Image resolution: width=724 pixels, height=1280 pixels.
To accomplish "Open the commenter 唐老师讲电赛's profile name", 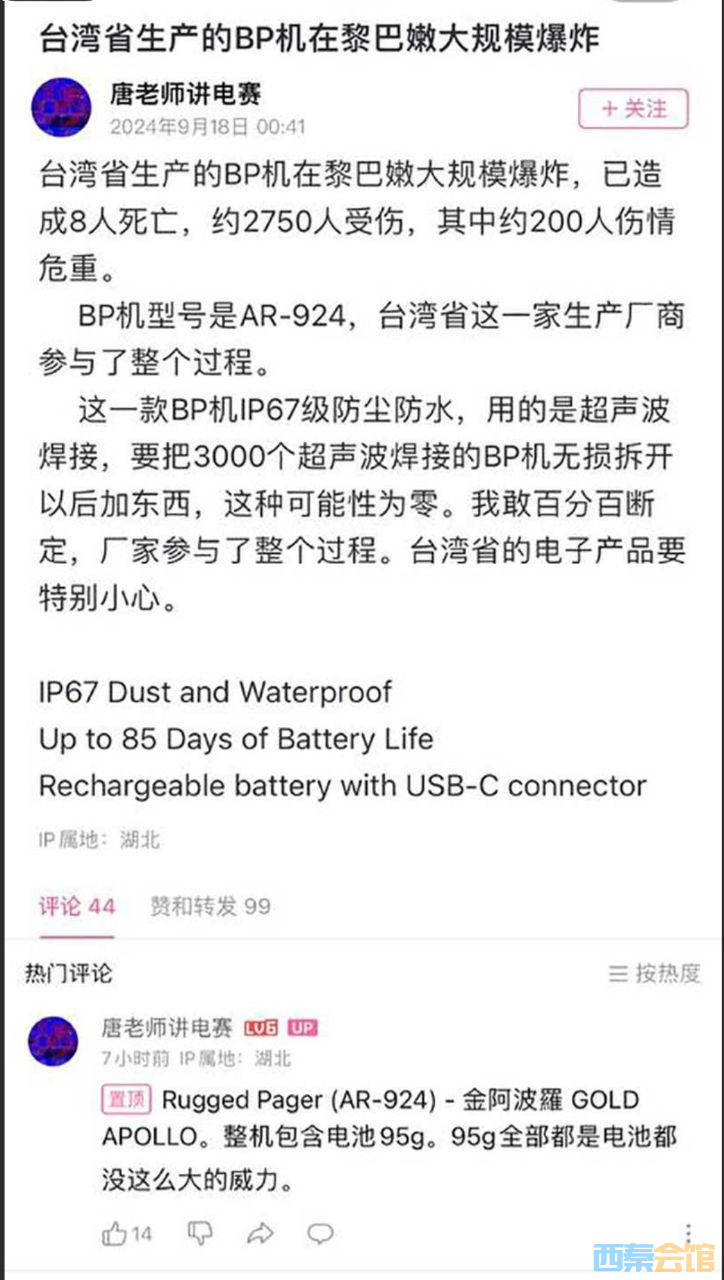I will tap(166, 1027).
